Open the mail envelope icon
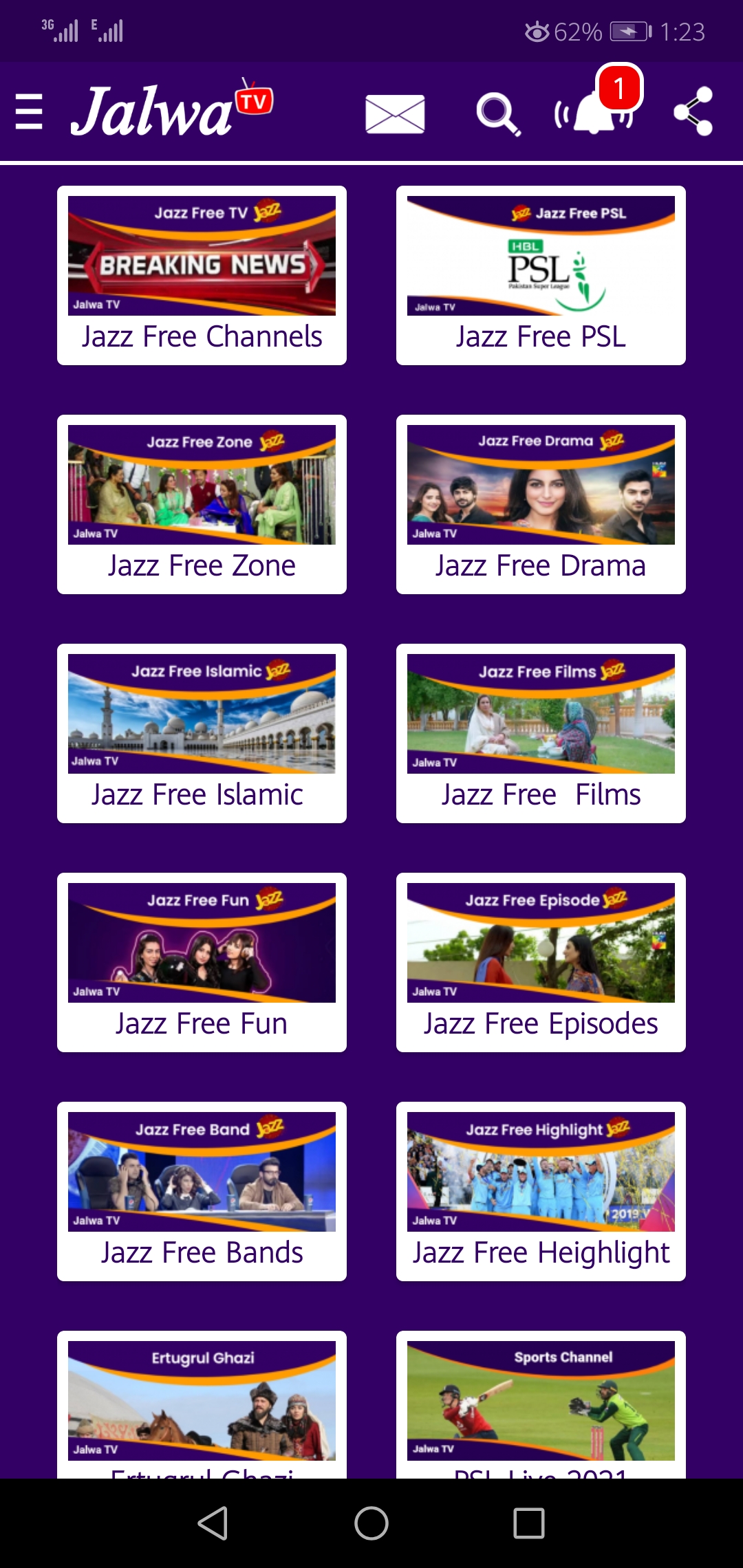 coord(395,113)
